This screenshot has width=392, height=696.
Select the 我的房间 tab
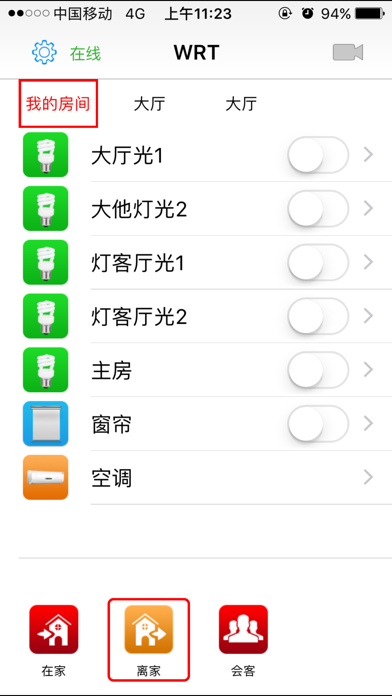pos(58,103)
